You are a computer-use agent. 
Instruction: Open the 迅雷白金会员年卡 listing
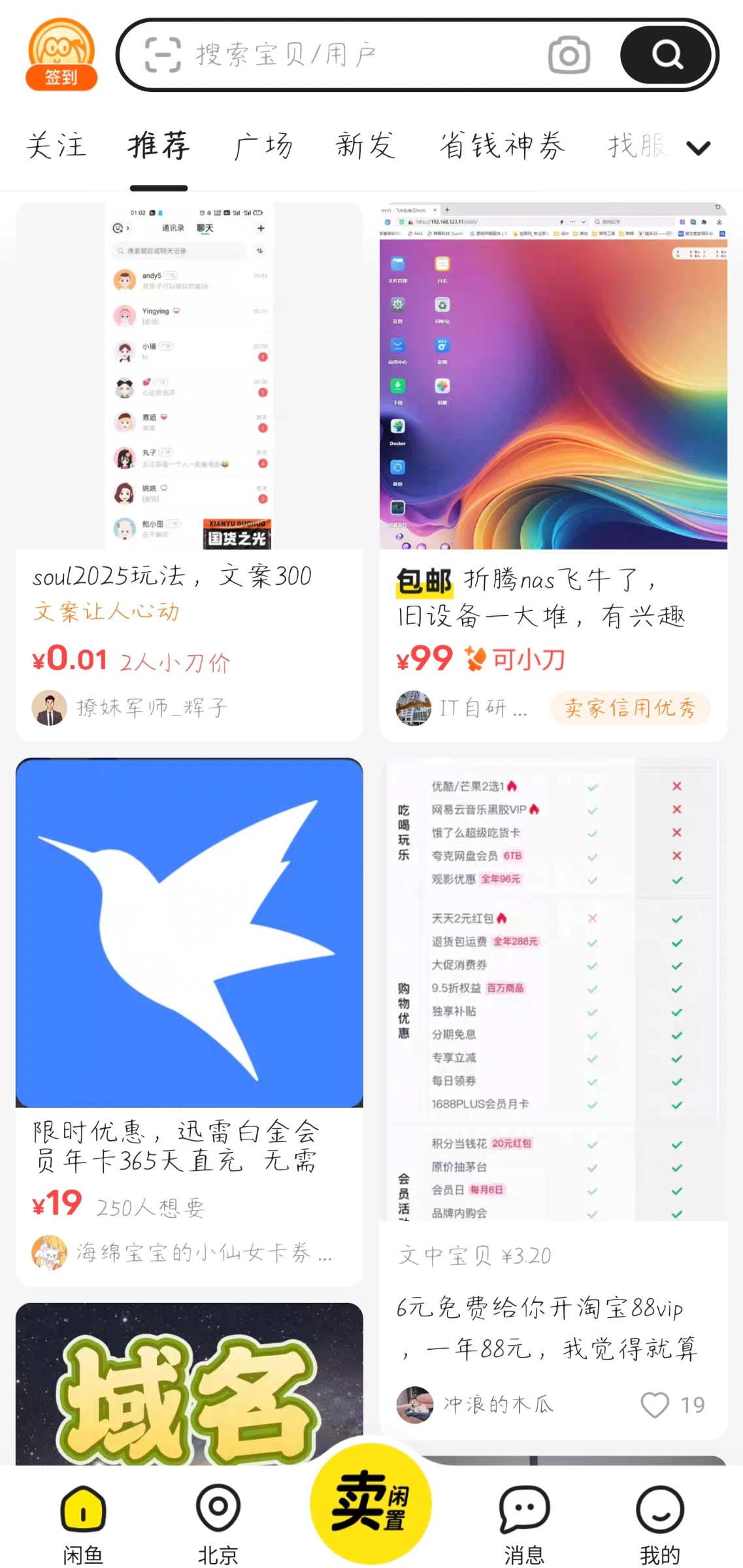pyautogui.click(x=189, y=1019)
